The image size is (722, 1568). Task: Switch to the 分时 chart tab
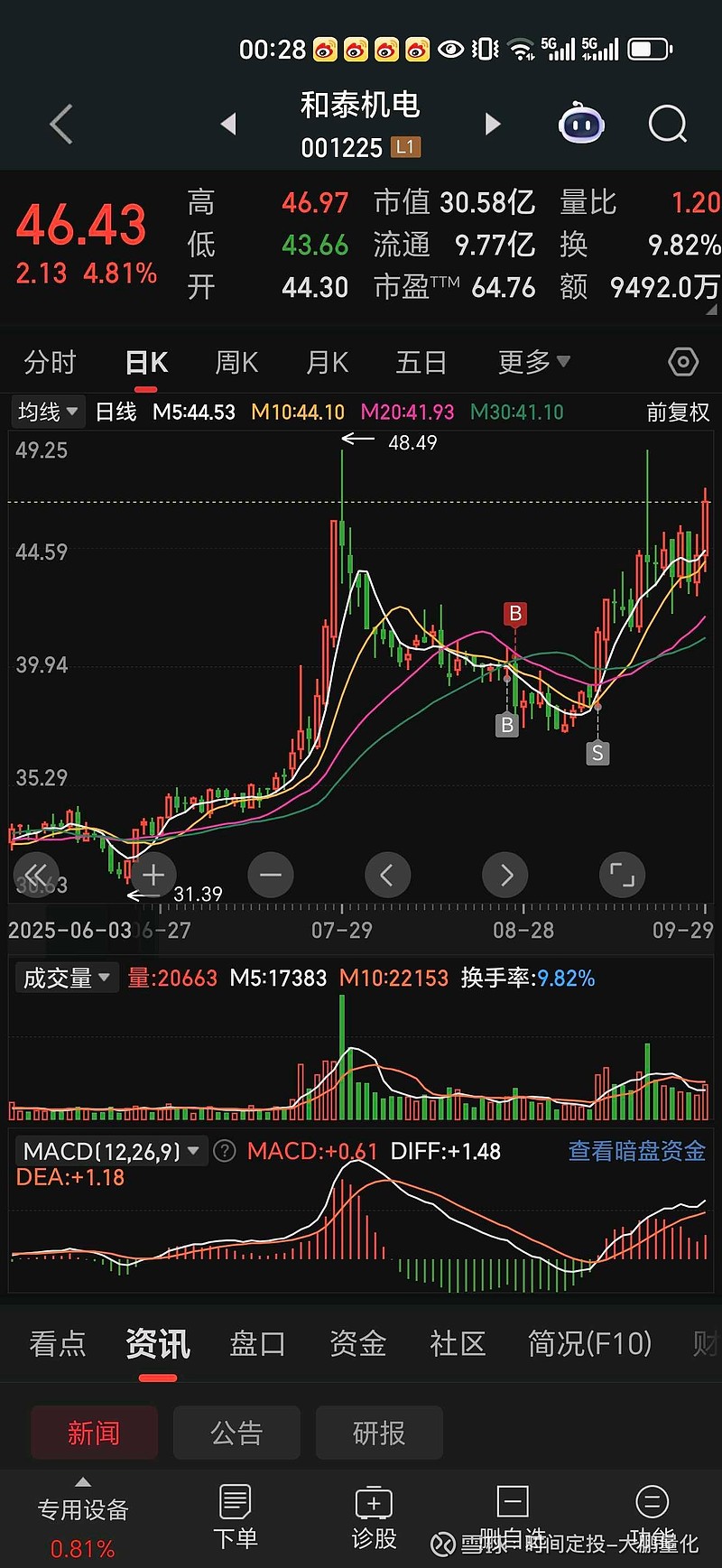(50, 363)
